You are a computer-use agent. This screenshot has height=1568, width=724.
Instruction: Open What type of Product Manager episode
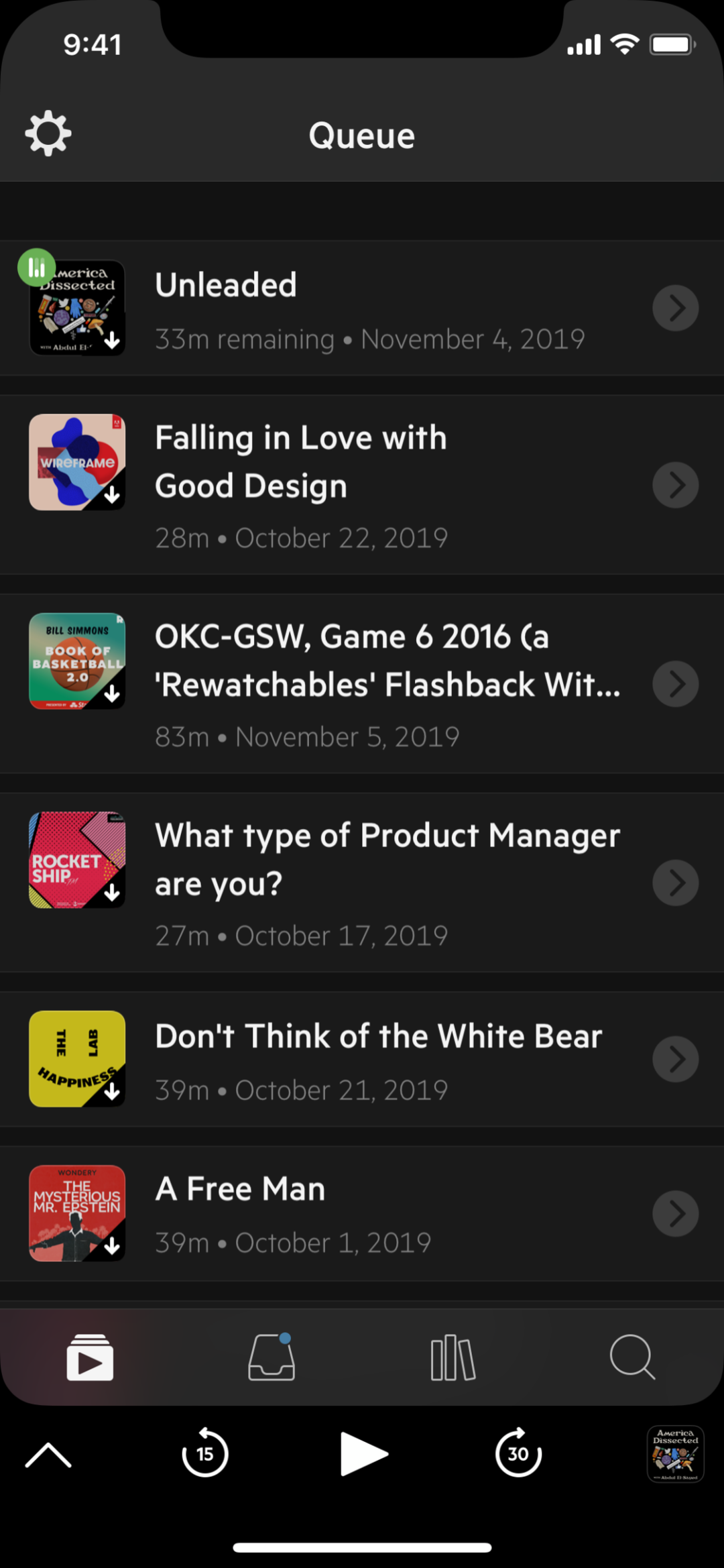point(362,883)
